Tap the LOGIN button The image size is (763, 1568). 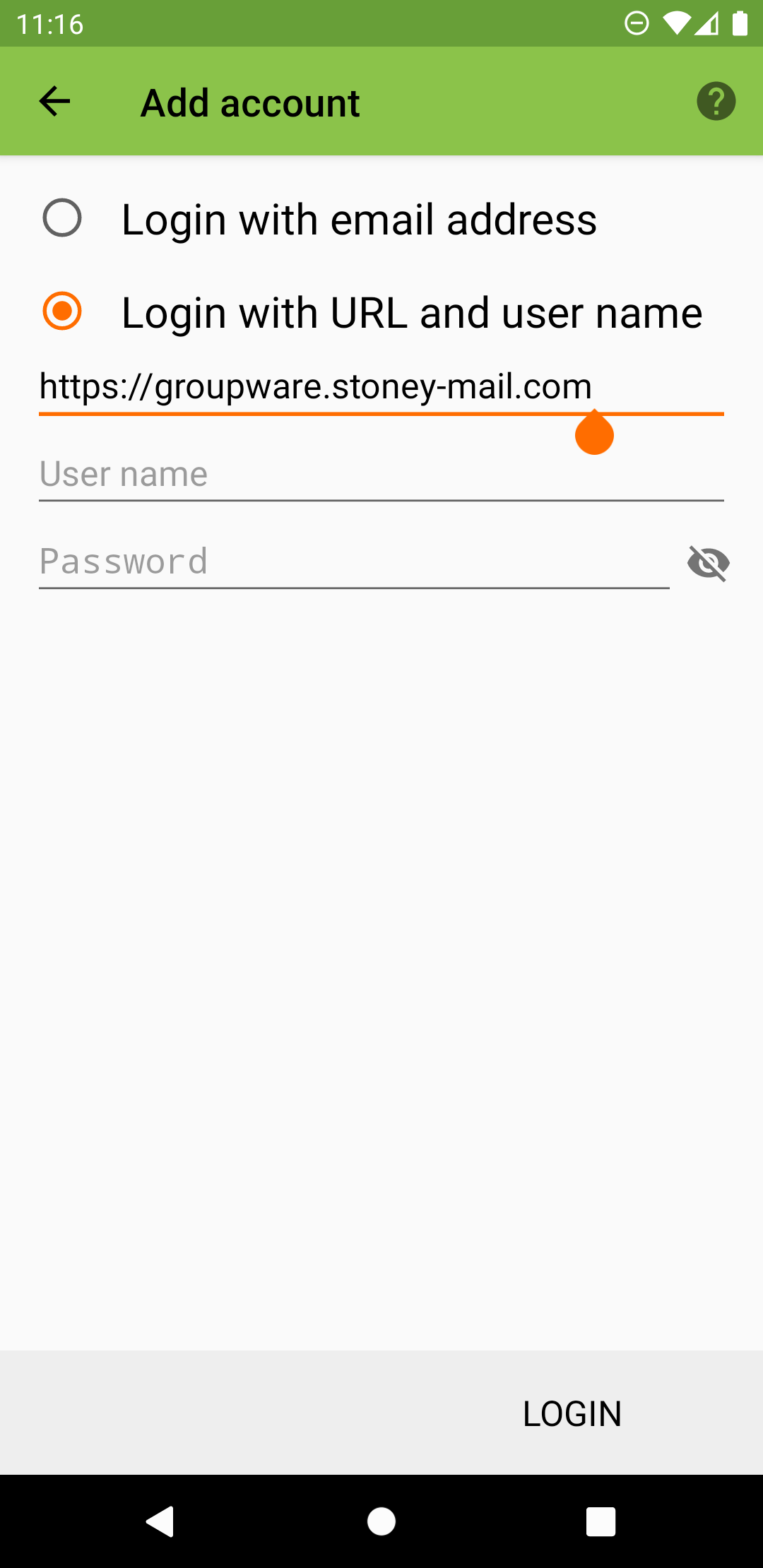coord(572,1414)
